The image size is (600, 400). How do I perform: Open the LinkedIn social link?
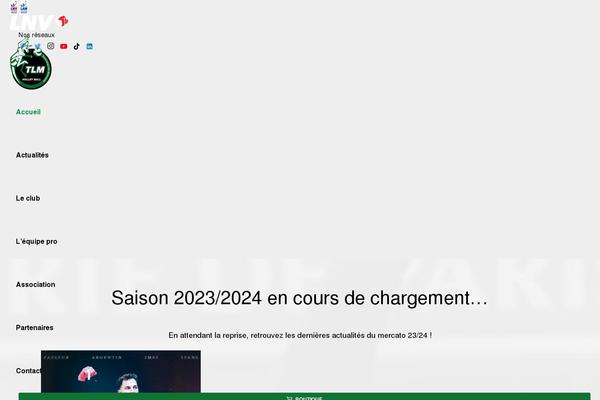click(90, 46)
